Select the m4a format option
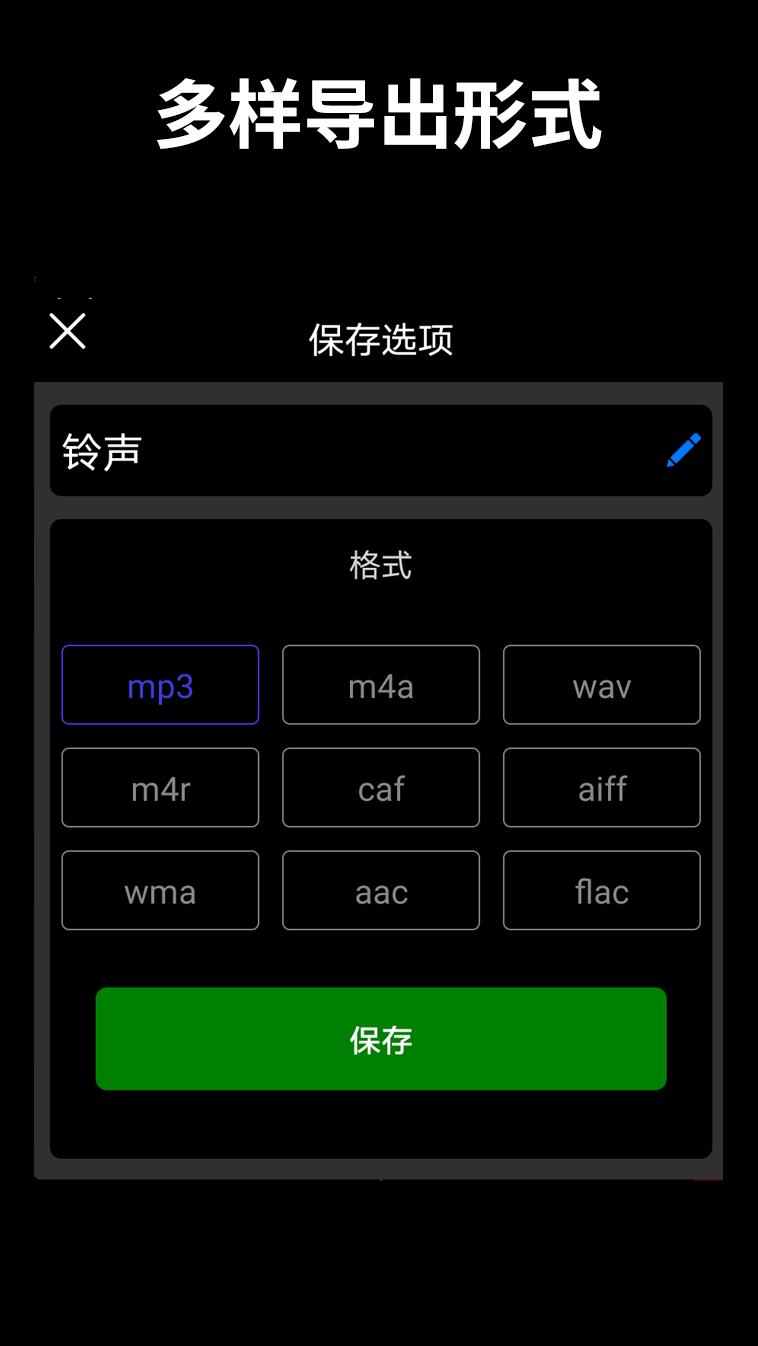The width and height of the screenshot is (758, 1346). pos(381,685)
